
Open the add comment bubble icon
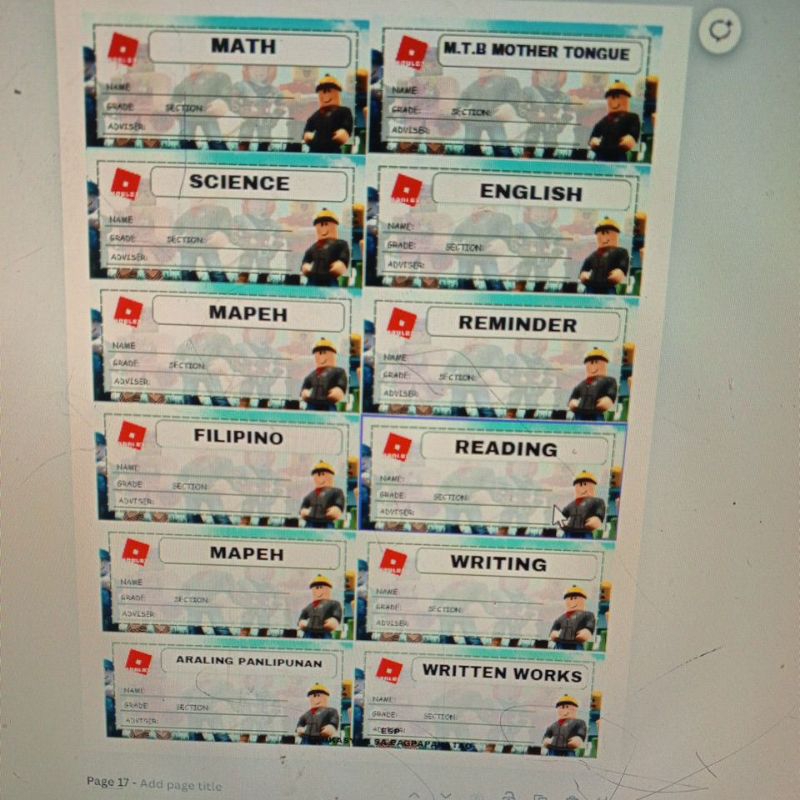pos(719,31)
